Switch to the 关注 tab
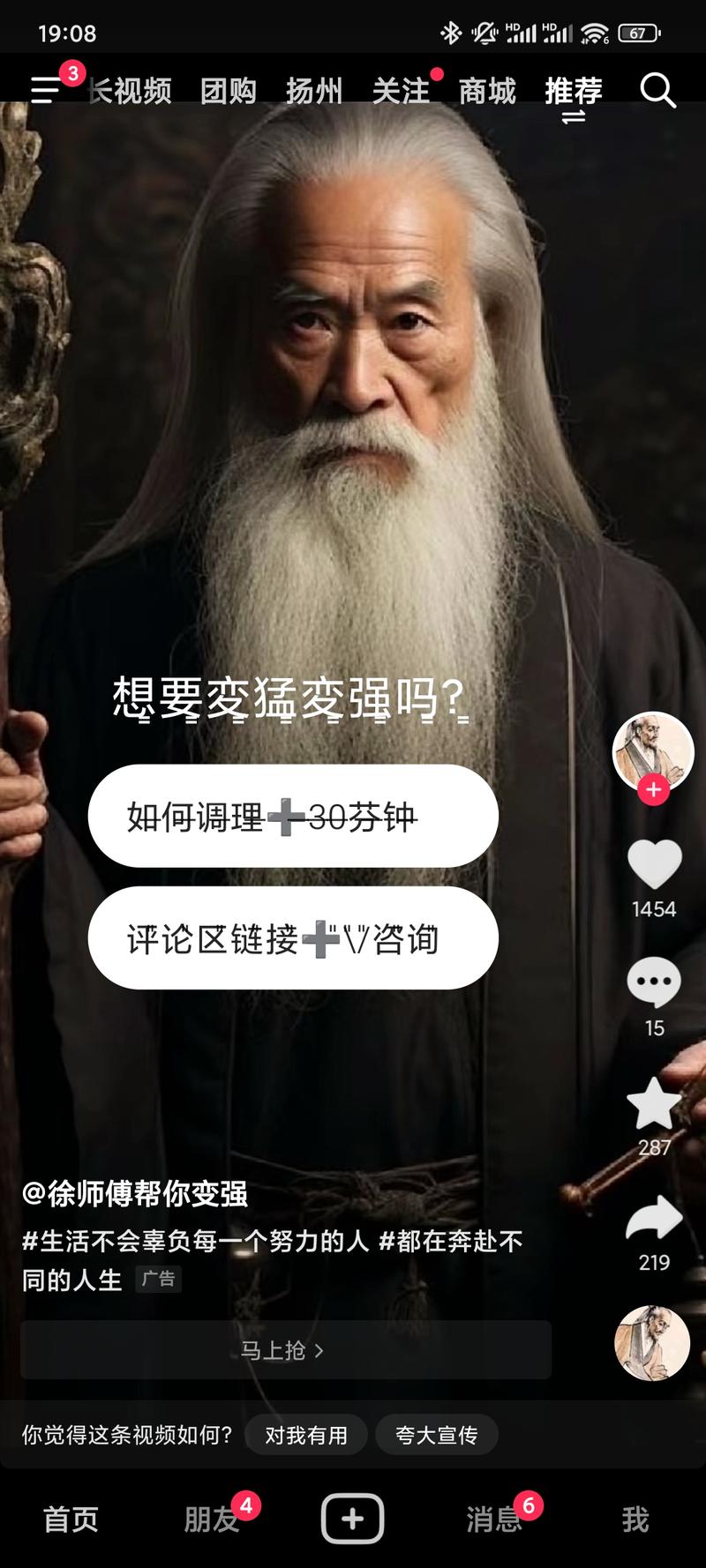 pyautogui.click(x=401, y=91)
